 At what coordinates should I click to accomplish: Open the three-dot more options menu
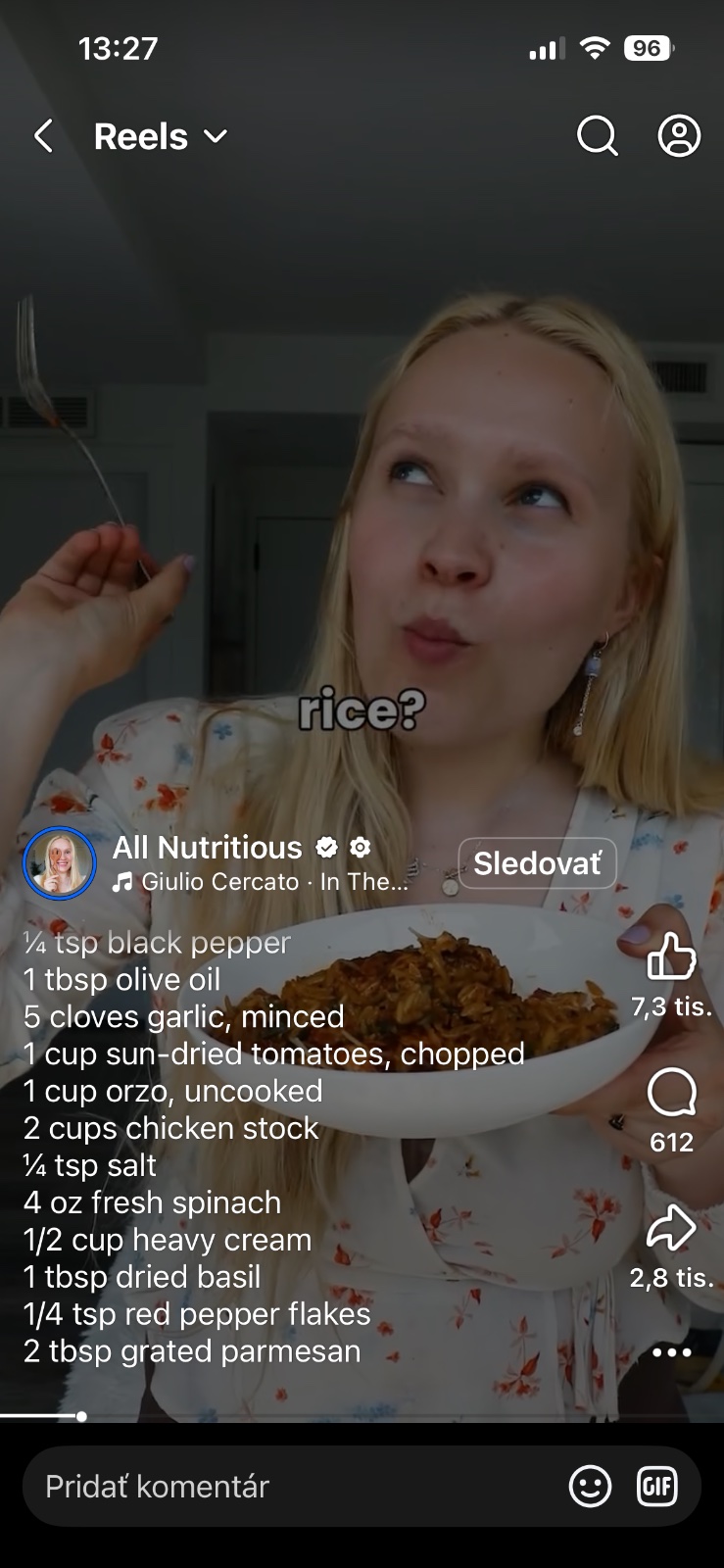point(671,1352)
